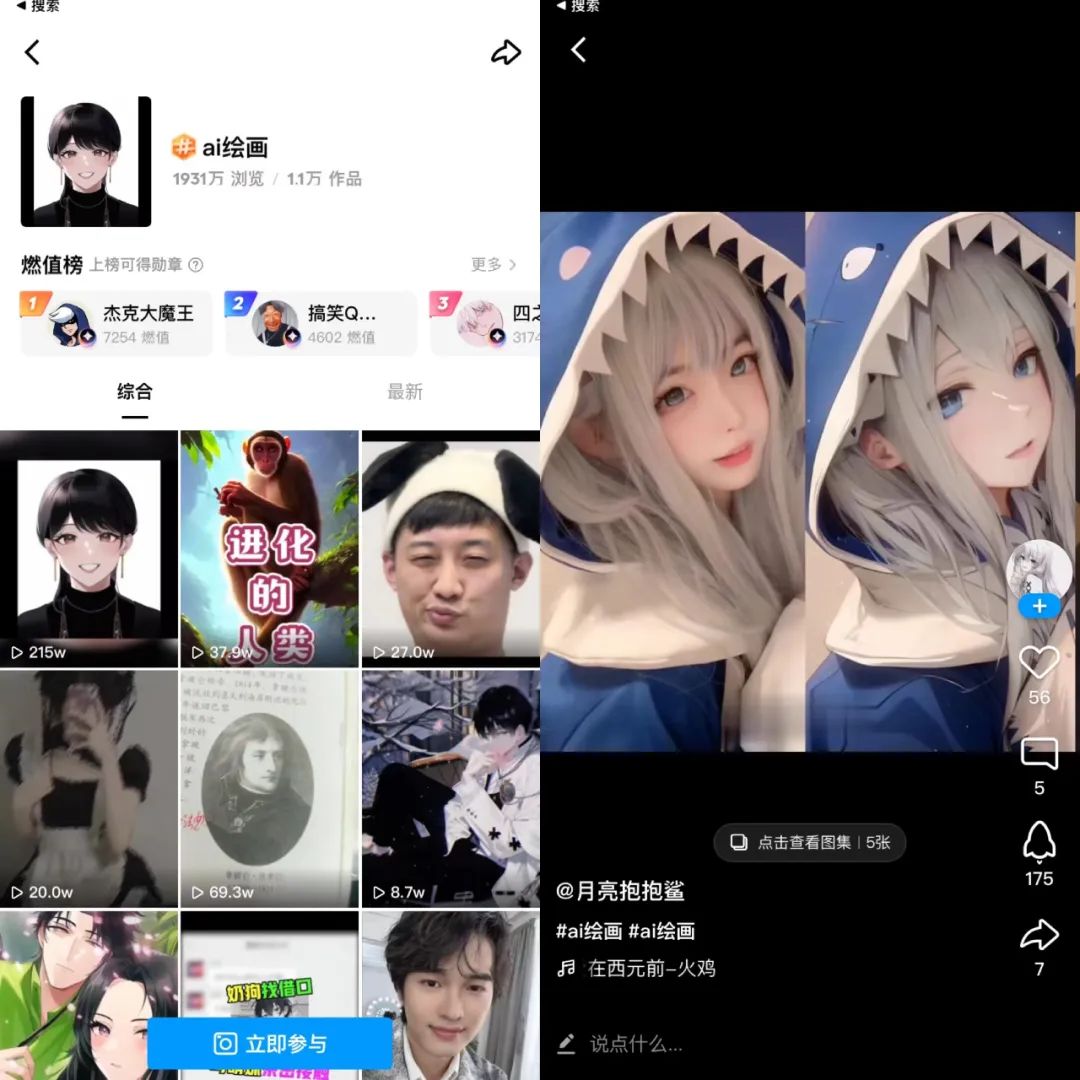This screenshot has height=1080, width=1080.
Task: Open the 进化的人类 monkey video
Action: click(269, 548)
